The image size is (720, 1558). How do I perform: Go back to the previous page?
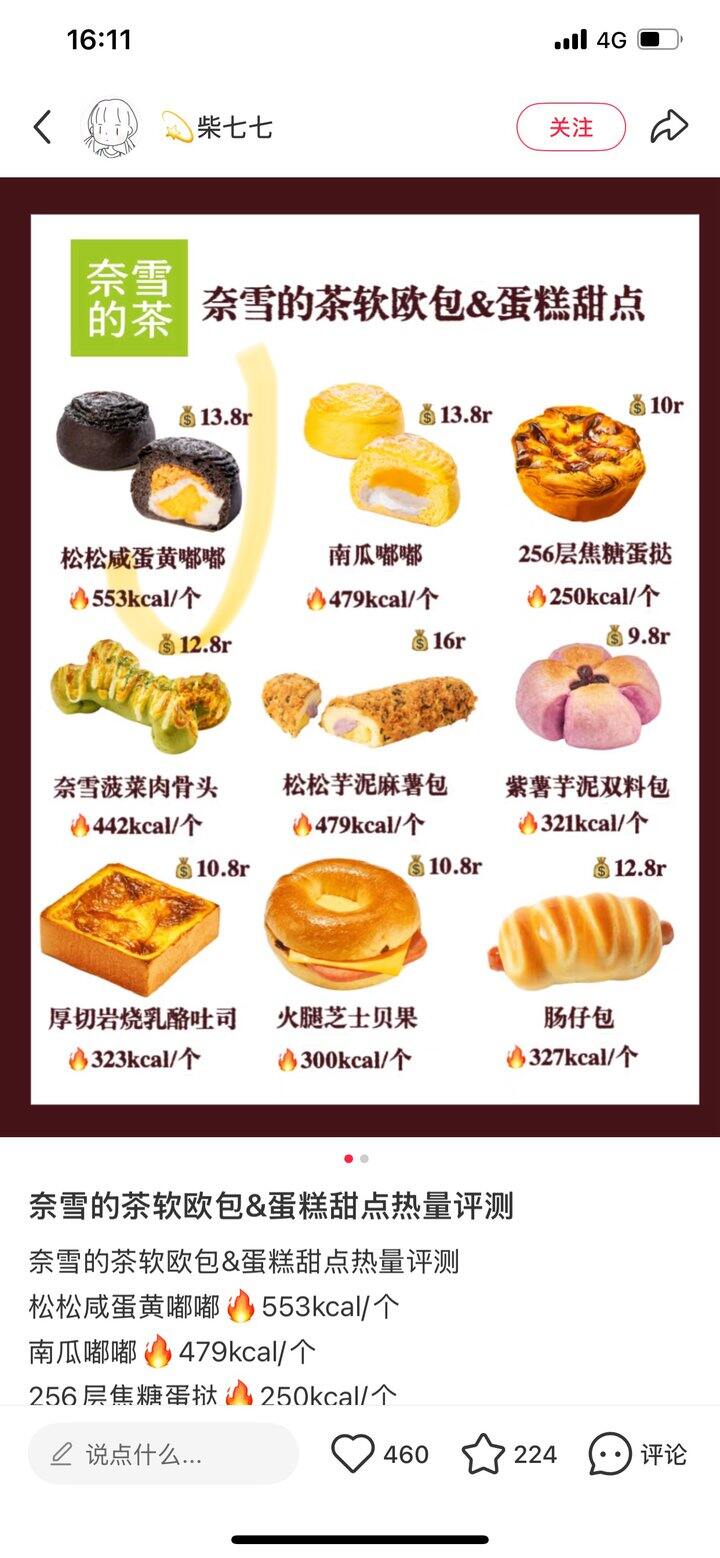pos(42,127)
